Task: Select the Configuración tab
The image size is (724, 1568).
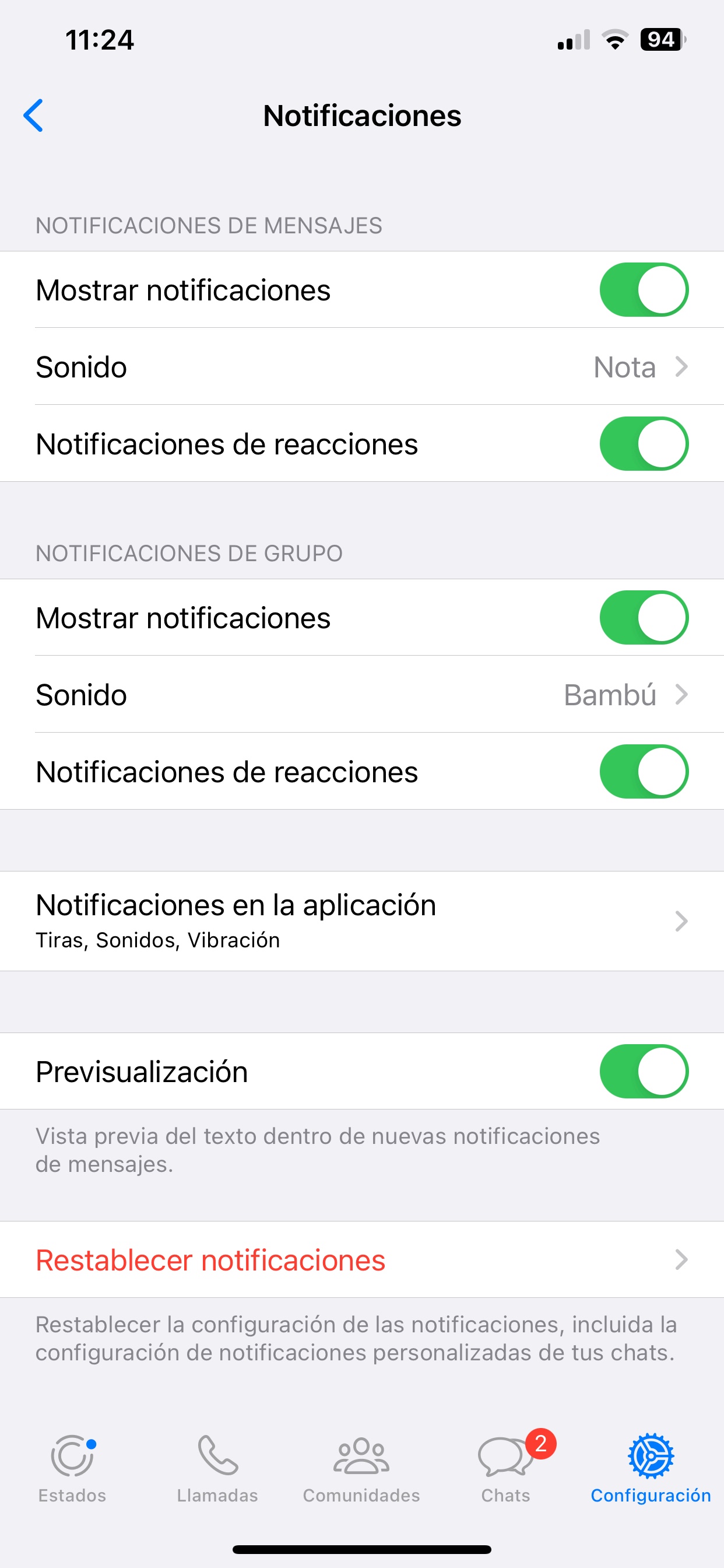Action: pos(651,1468)
